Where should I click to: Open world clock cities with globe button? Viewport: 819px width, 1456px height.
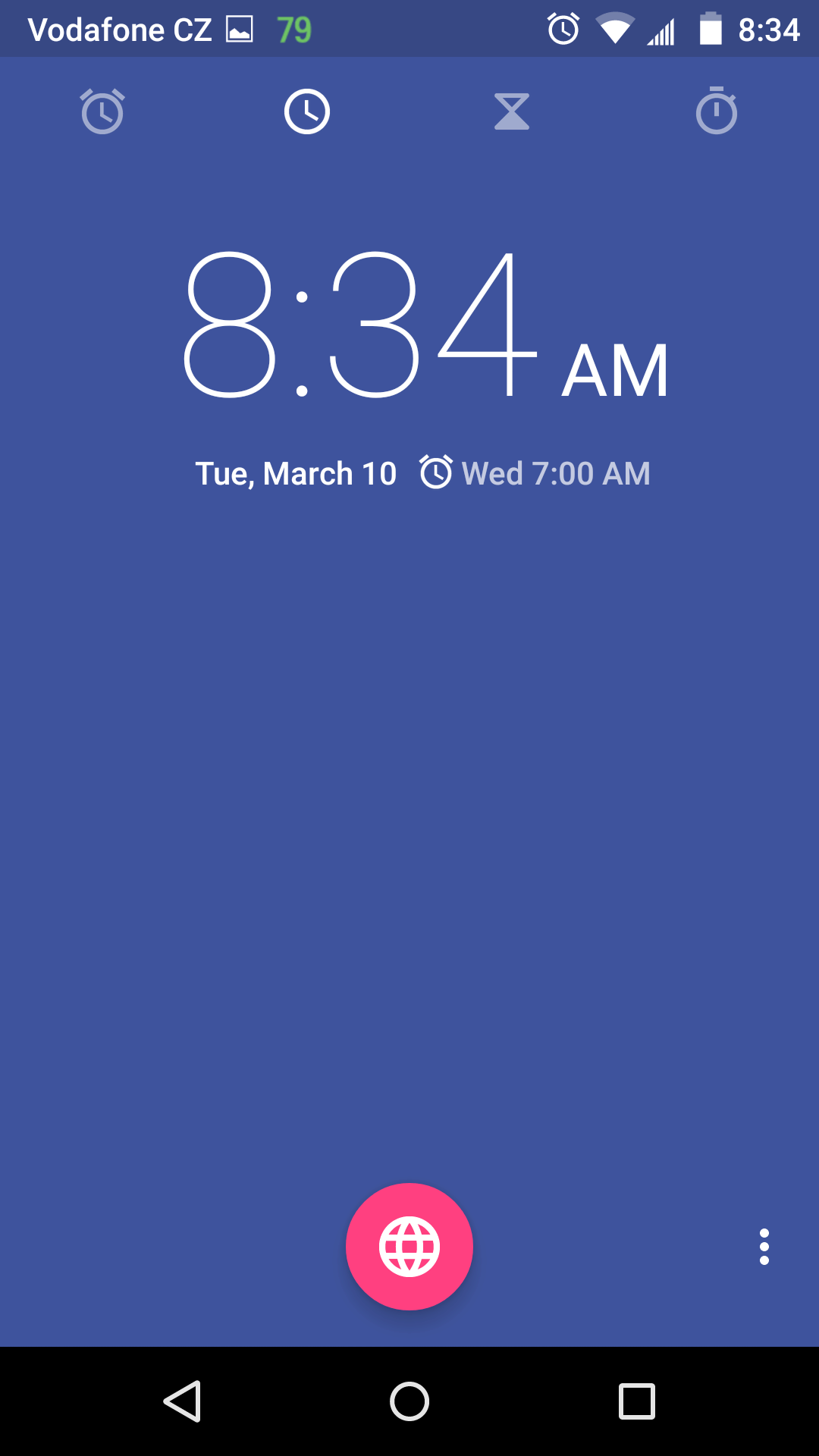(409, 1247)
